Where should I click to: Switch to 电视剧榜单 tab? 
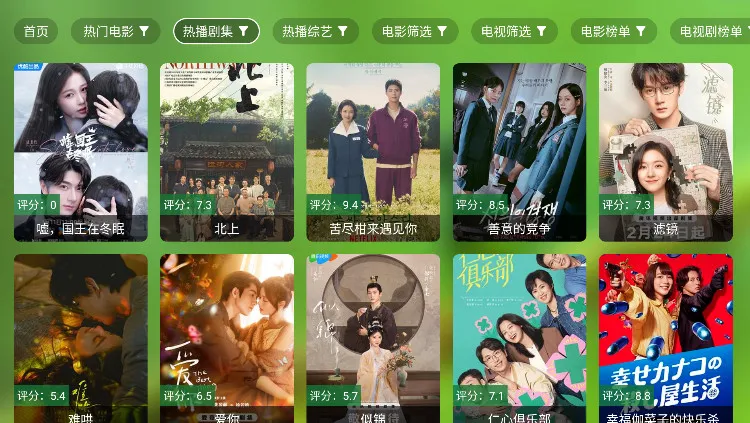pyautogui.click(x=712, y=31)
